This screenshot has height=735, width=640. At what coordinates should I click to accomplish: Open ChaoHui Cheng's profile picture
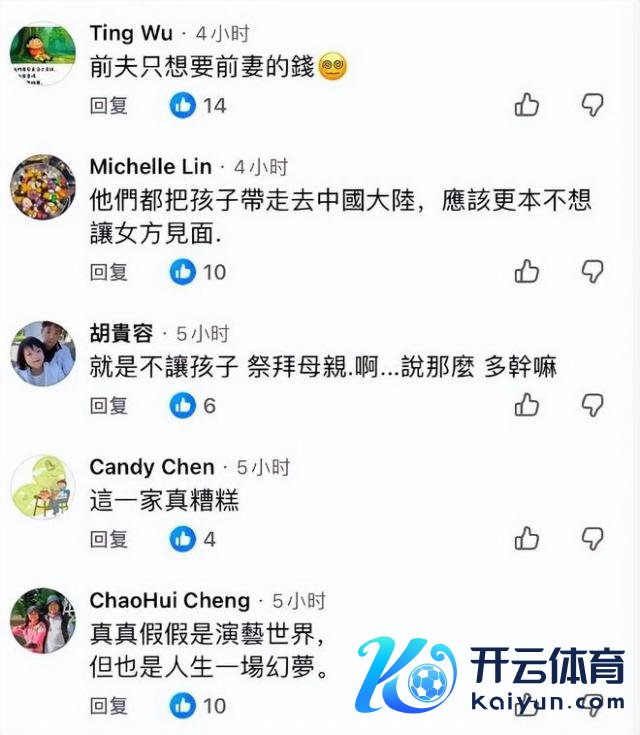click(x=43, y=621)
